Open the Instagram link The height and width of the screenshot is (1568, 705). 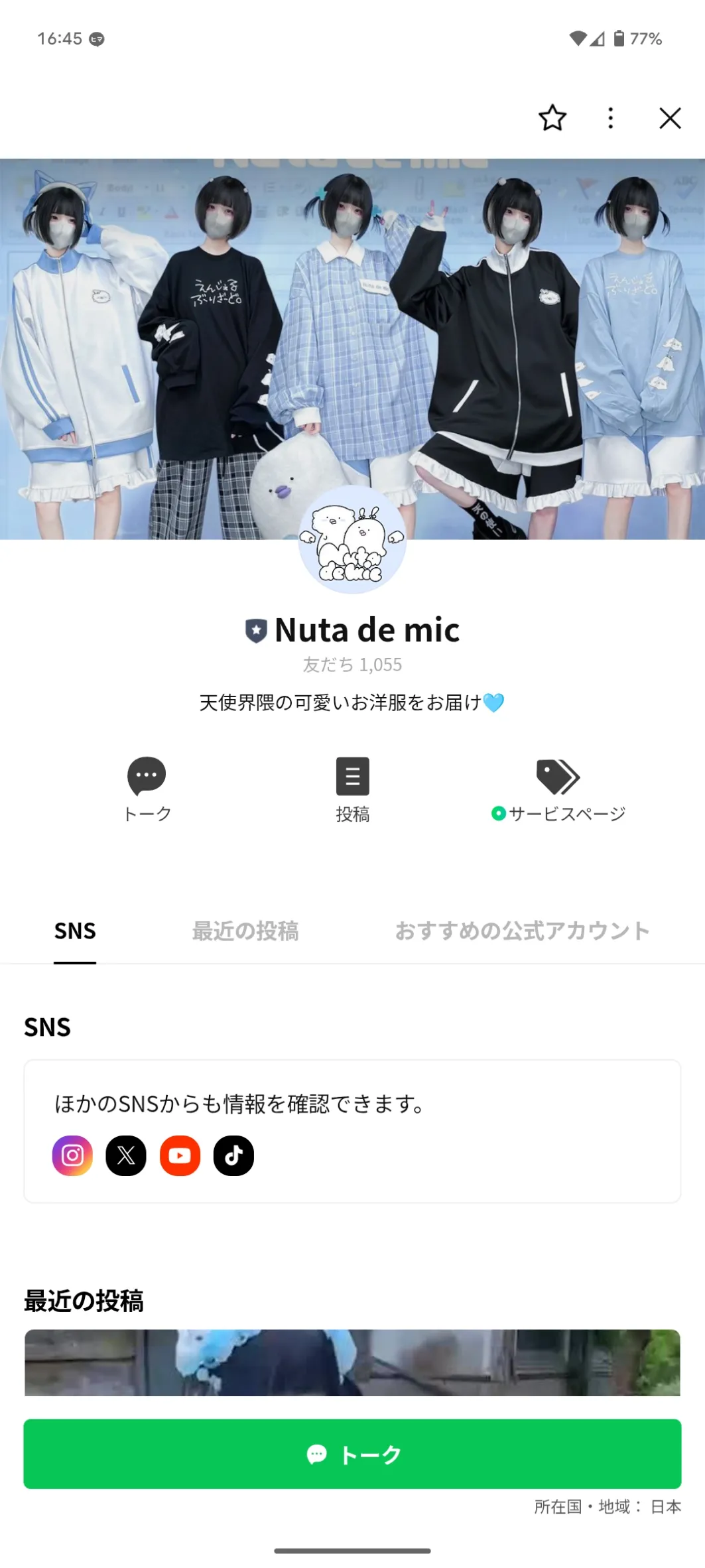click(72, 1155)
